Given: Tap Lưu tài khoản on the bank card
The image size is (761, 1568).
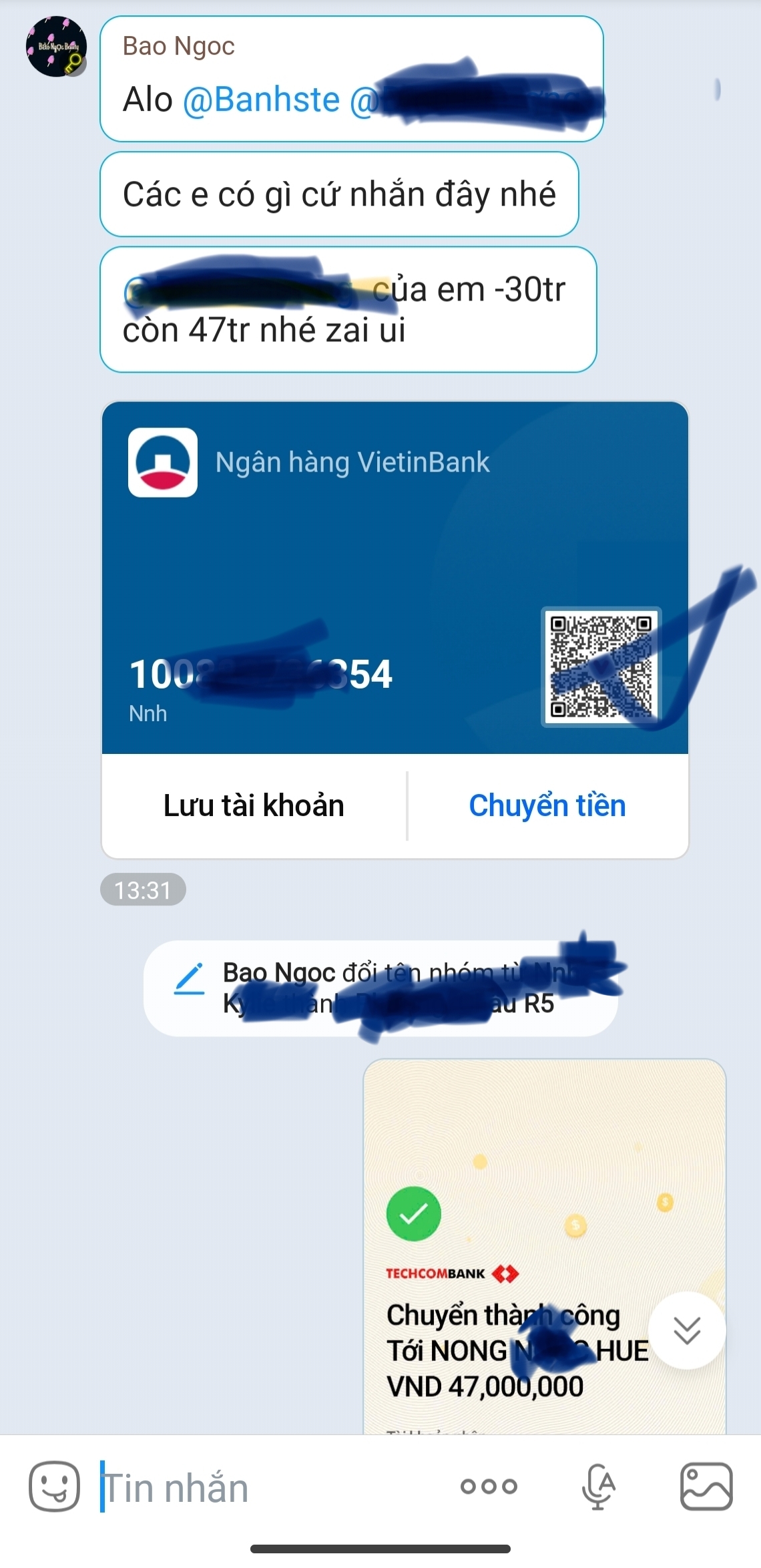Looking at the screenshot, I should coord(254,805).
